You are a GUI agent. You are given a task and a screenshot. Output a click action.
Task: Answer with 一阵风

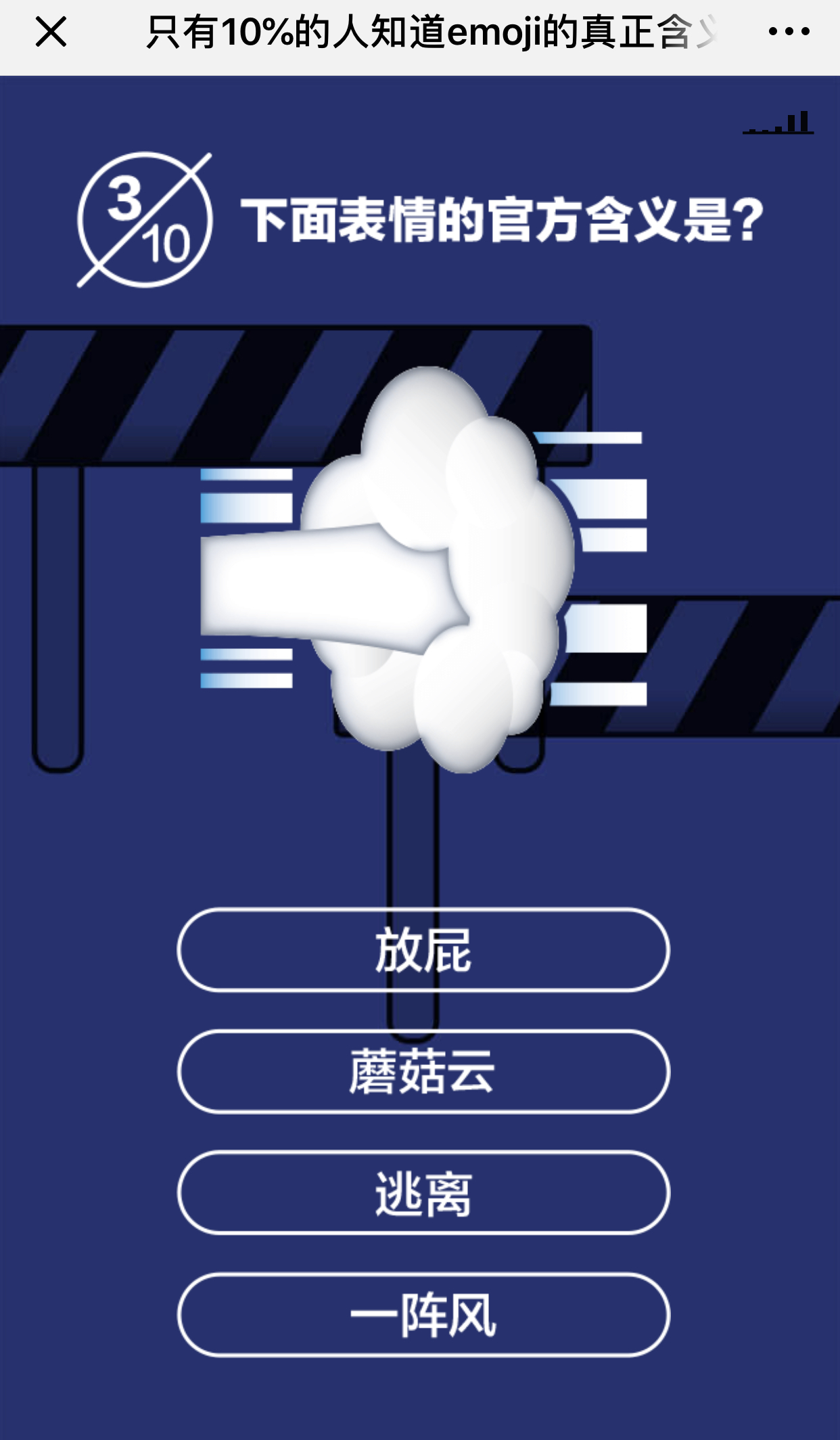[x=423, y=1315]
